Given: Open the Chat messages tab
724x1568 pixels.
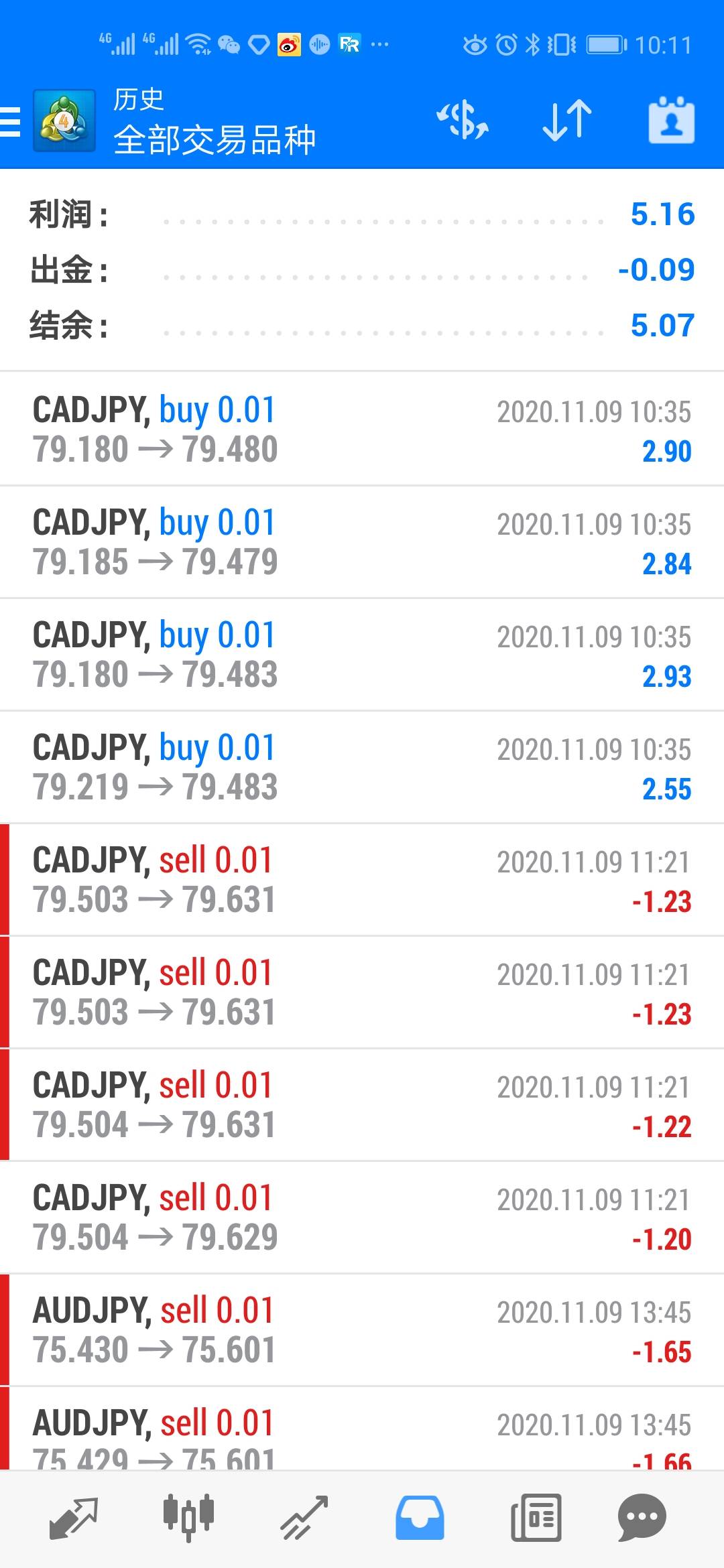Looking at the screenshot, I should 642,1518.
